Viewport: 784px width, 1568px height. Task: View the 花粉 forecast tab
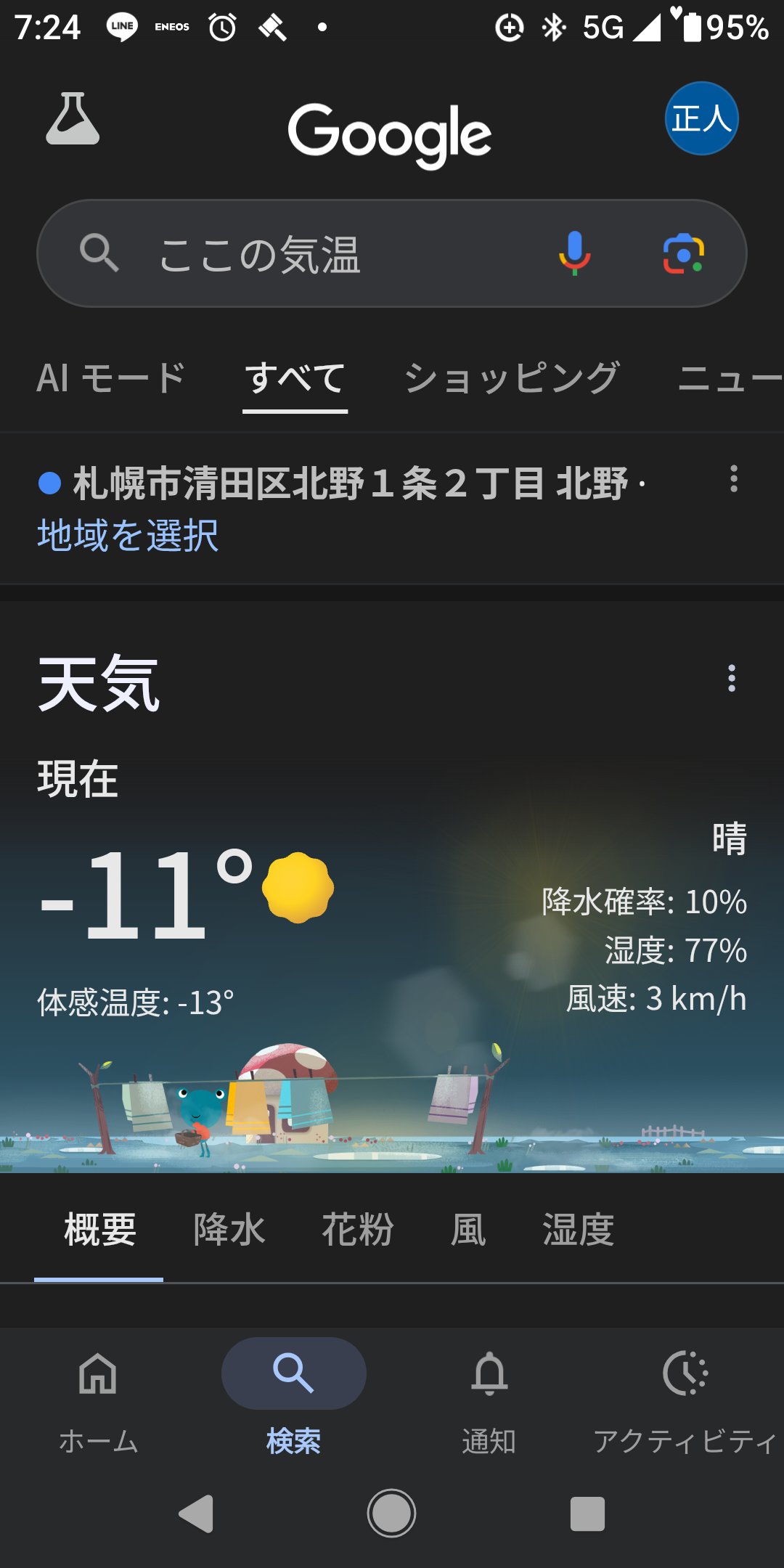(x=357, y=1230)
